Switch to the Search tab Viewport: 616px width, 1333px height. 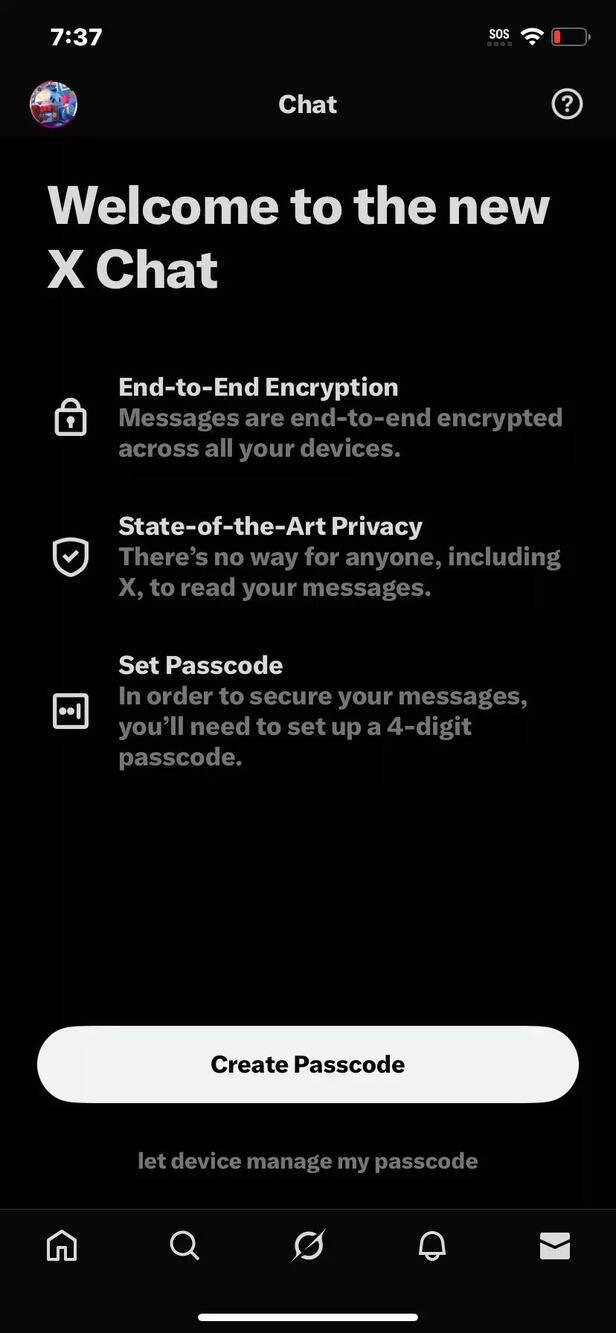(185, 1245)
